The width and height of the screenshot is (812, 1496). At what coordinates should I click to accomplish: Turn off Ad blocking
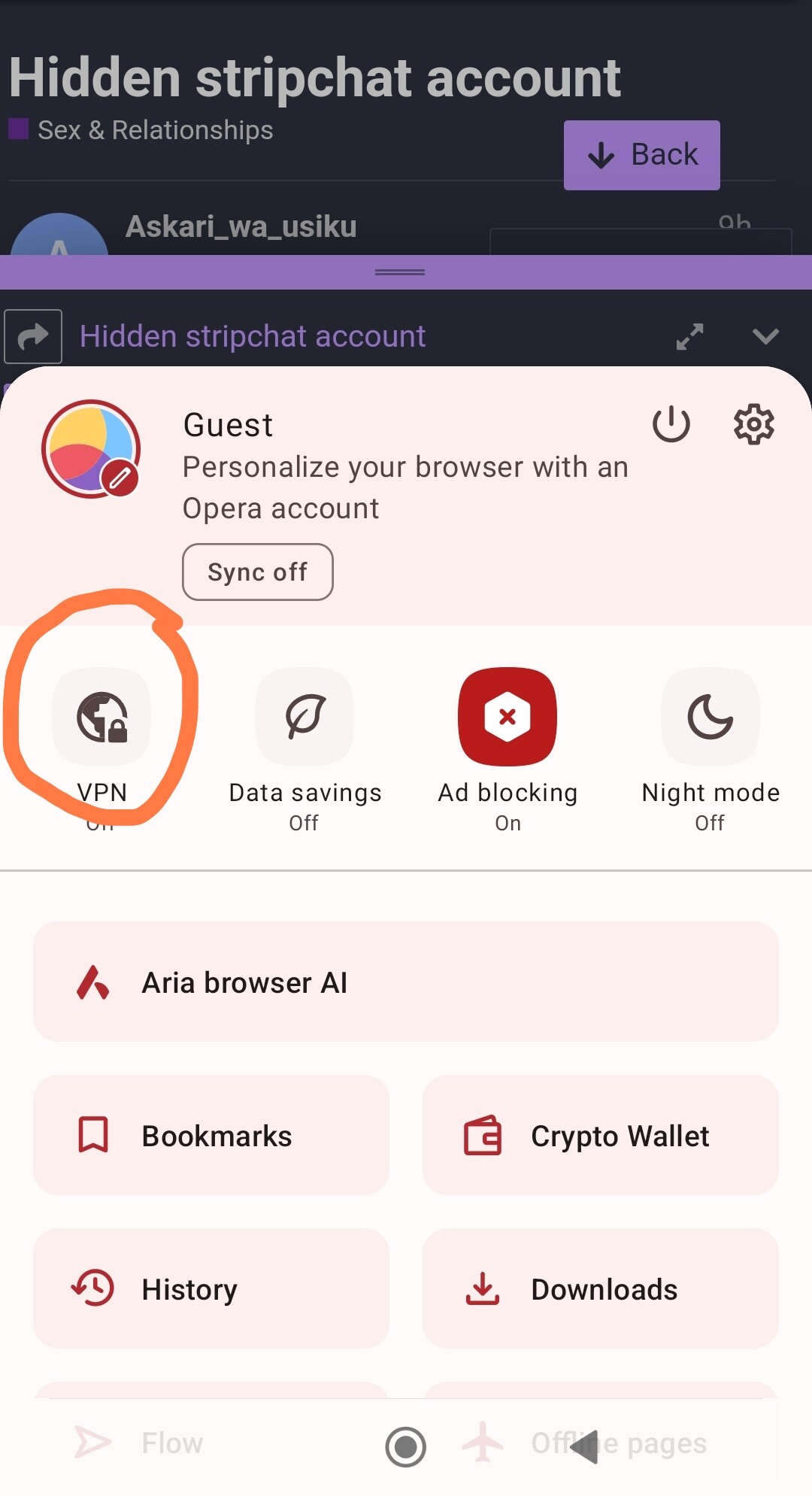pyautogui.click(x=507, y=718)
